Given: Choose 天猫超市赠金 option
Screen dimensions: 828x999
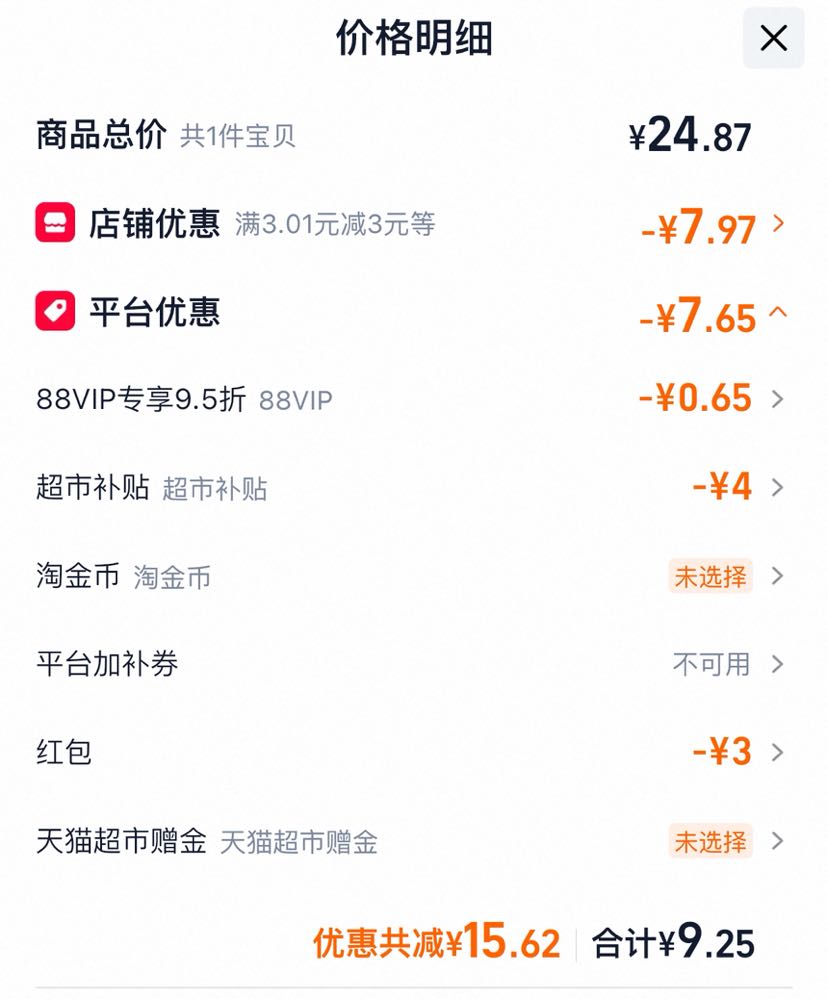Looking at the screenshot, I should pos(413,842).
